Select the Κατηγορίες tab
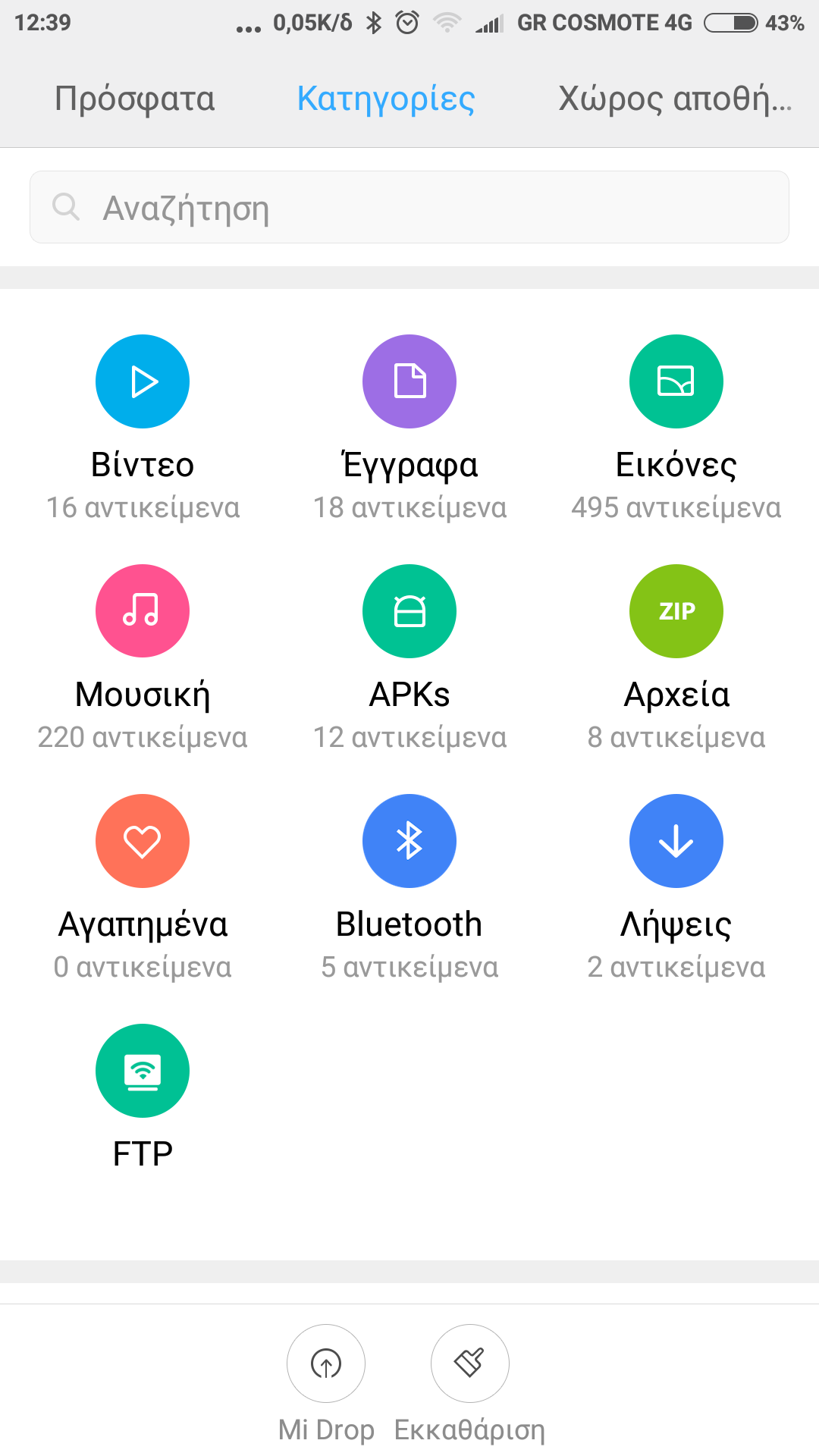 386,99
